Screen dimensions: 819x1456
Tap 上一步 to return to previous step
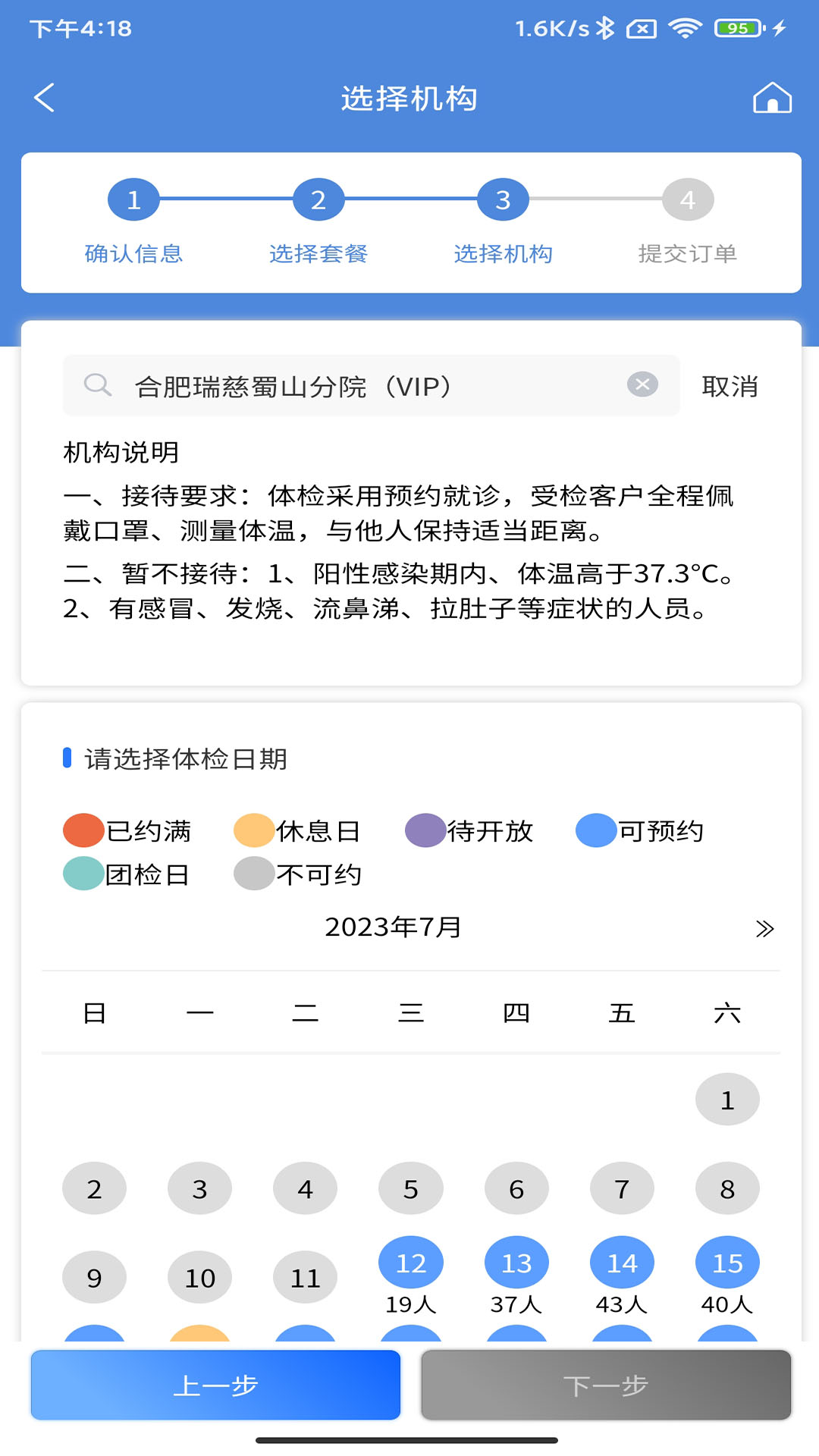point(215,1385)
